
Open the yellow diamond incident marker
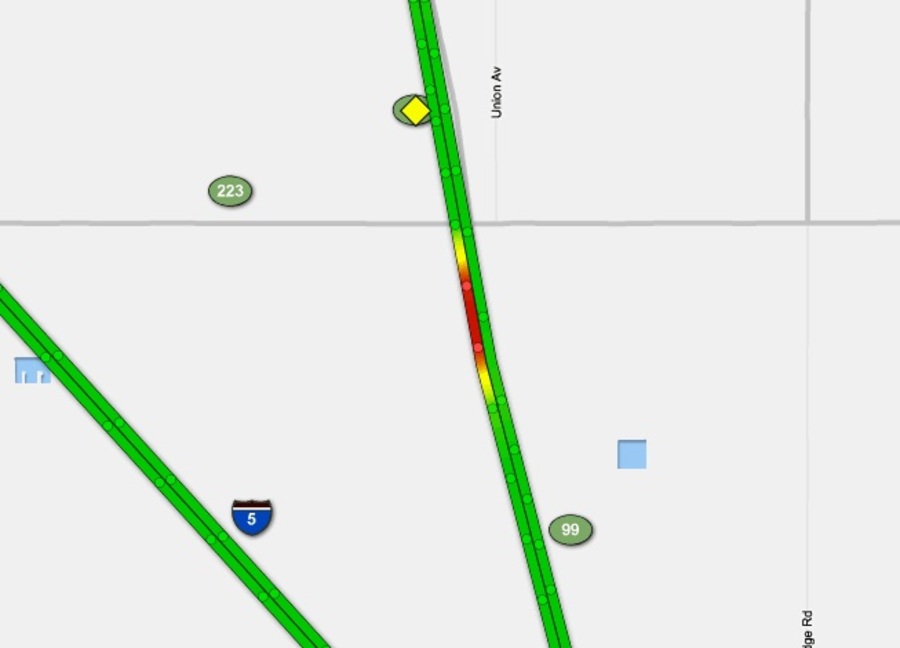[x=415, y=110]
